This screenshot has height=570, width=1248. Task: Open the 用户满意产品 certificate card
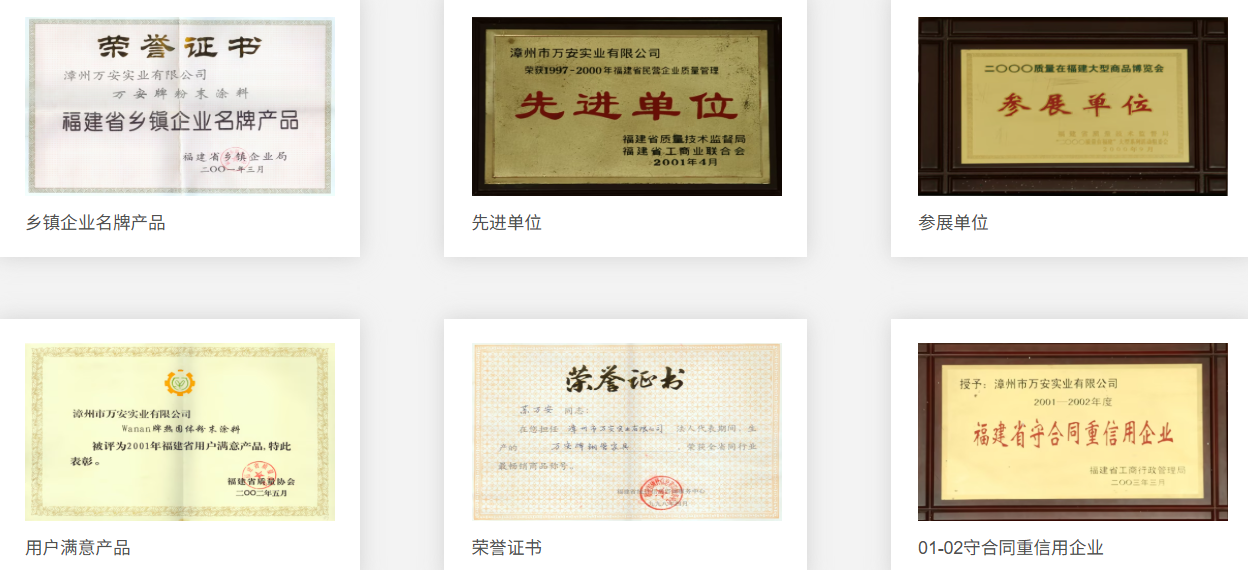180,445
